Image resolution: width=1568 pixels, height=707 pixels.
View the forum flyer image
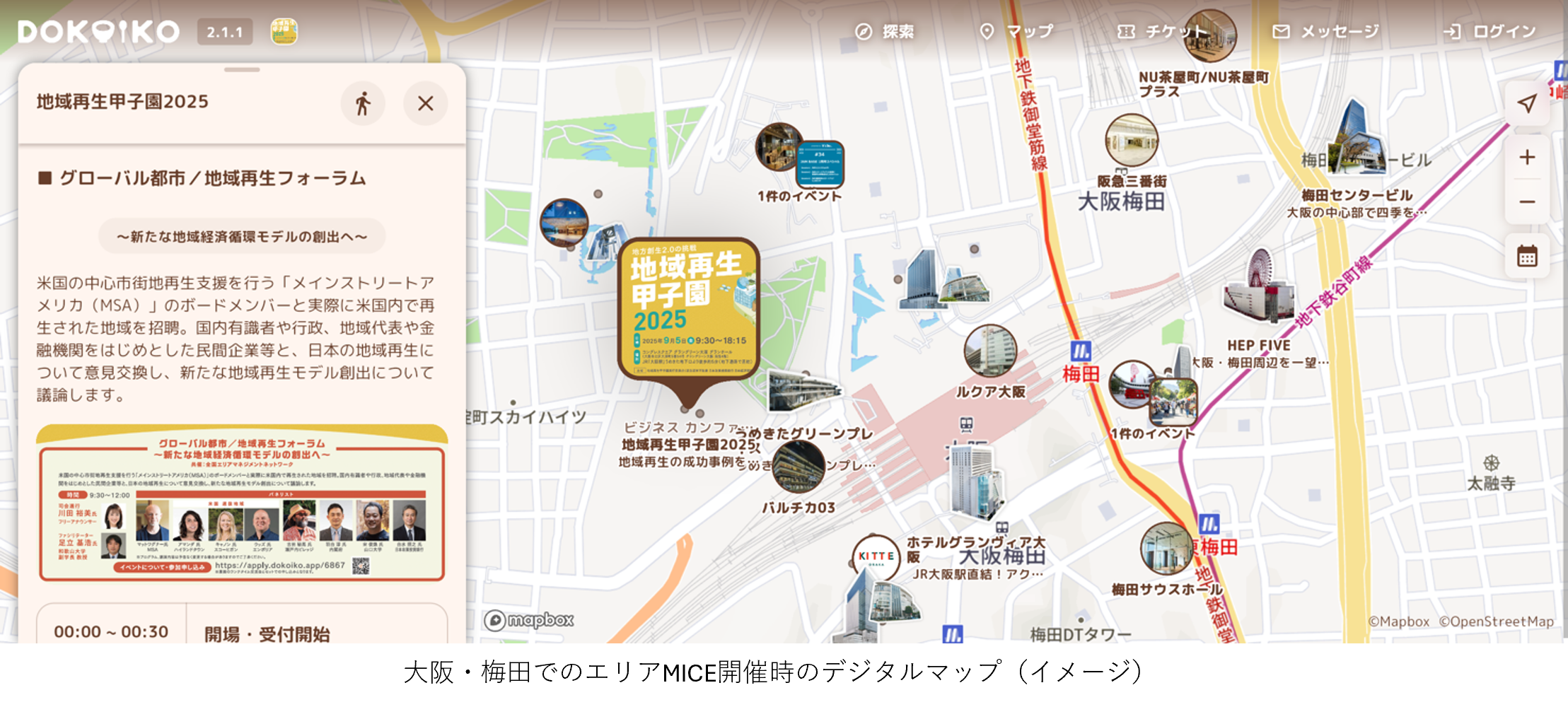coord(242,503)
